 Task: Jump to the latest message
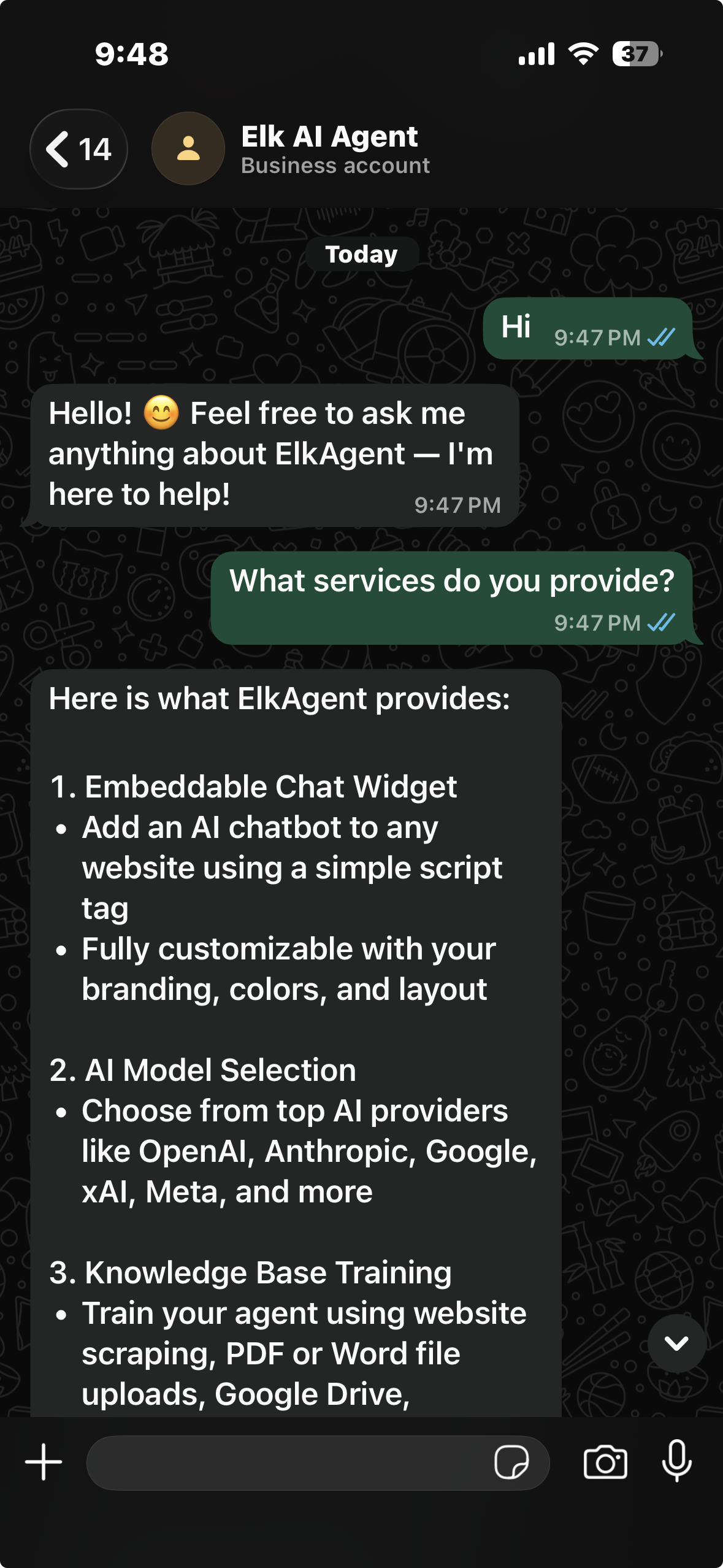676,1343
